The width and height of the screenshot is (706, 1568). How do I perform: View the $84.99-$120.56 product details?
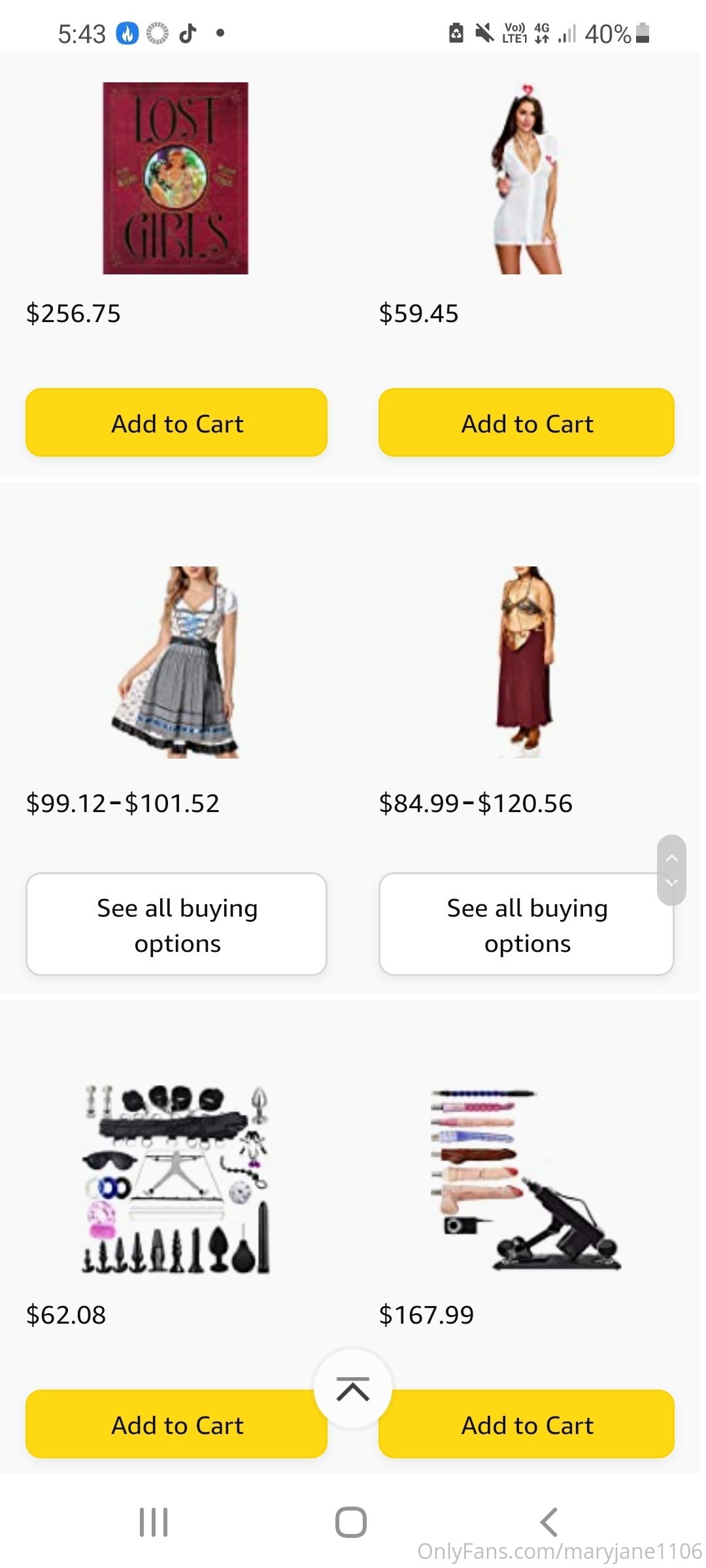click(526, 662)
